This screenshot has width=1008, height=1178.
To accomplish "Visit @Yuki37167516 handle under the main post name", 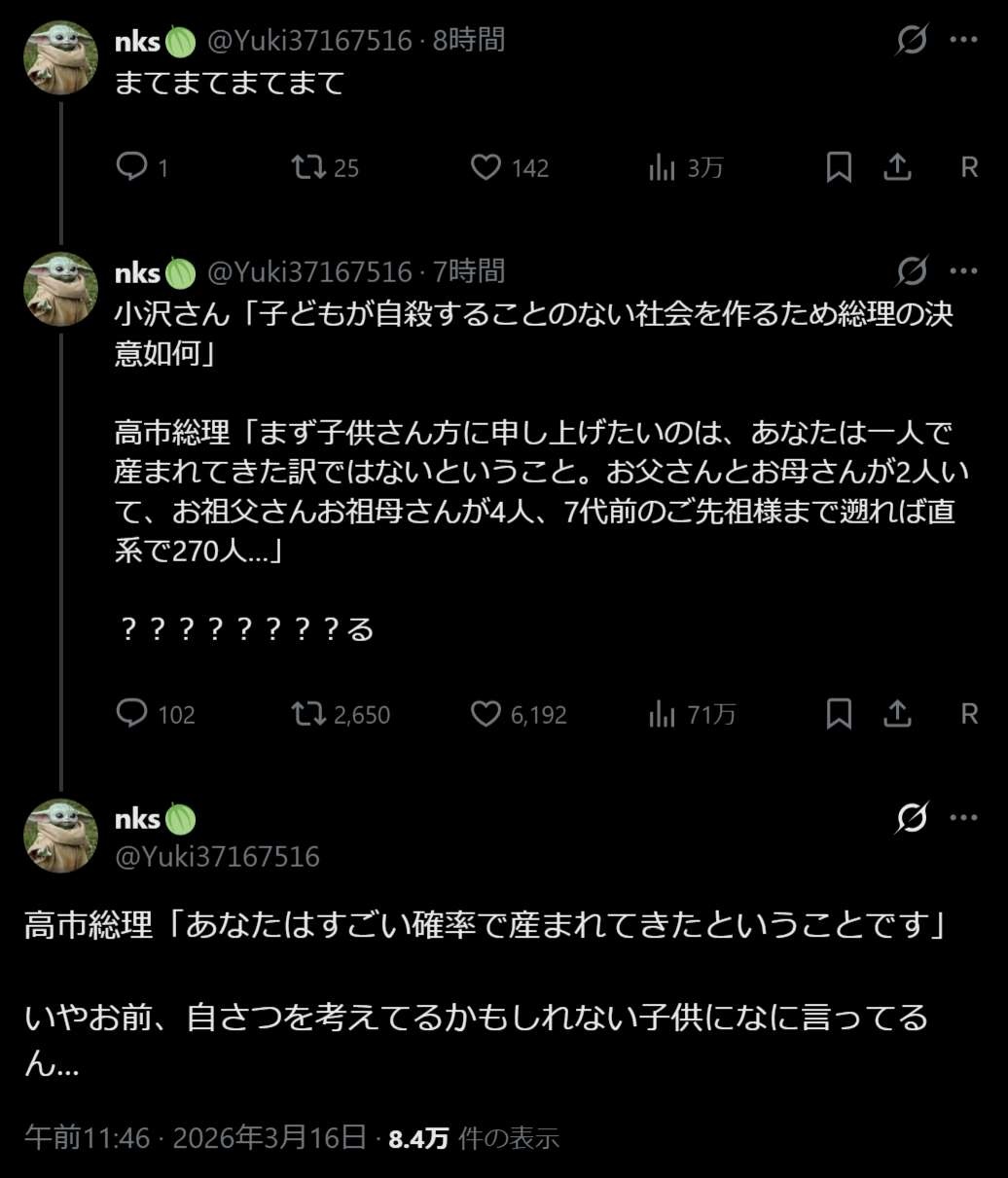I will tap(217, 856).
